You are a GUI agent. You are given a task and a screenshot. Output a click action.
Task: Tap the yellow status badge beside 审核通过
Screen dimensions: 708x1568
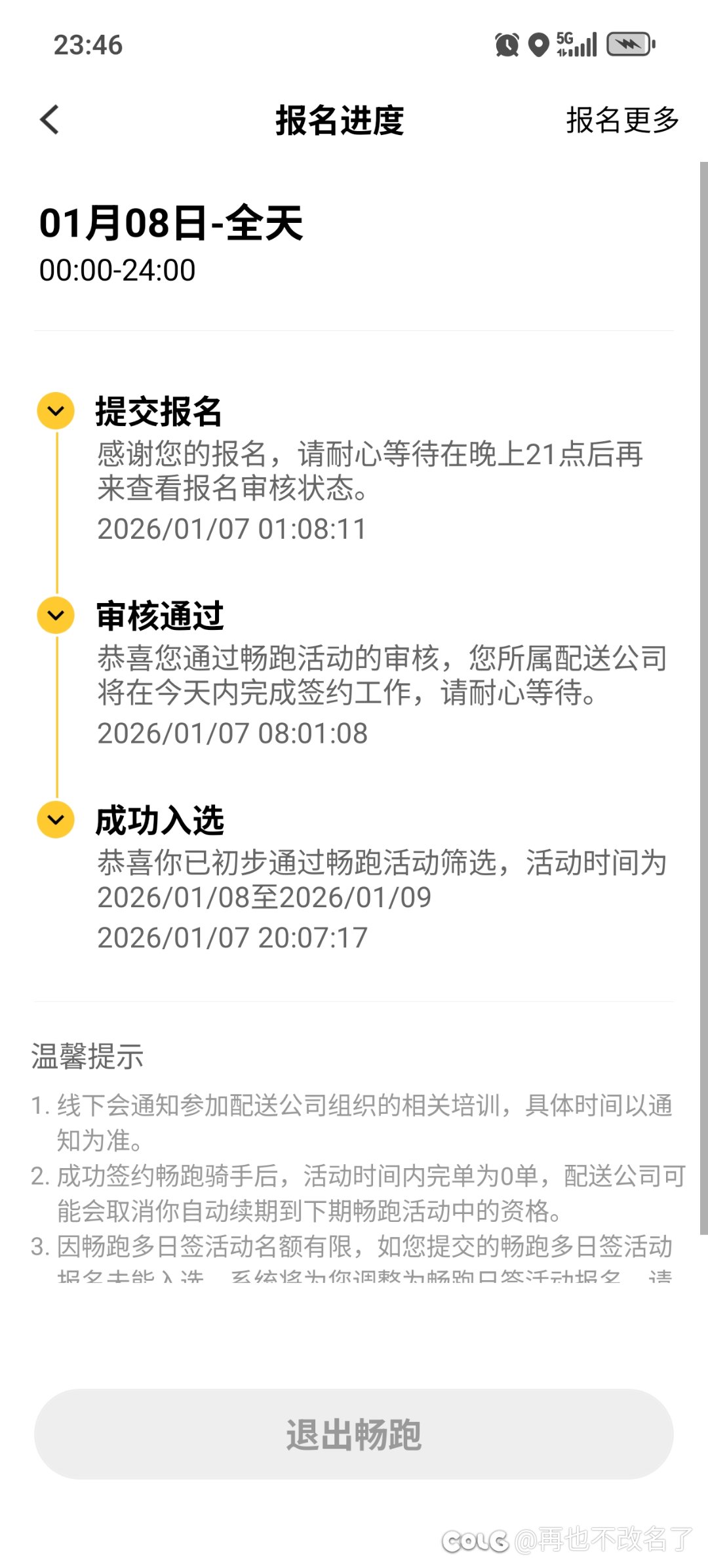[x=56, y=615]
